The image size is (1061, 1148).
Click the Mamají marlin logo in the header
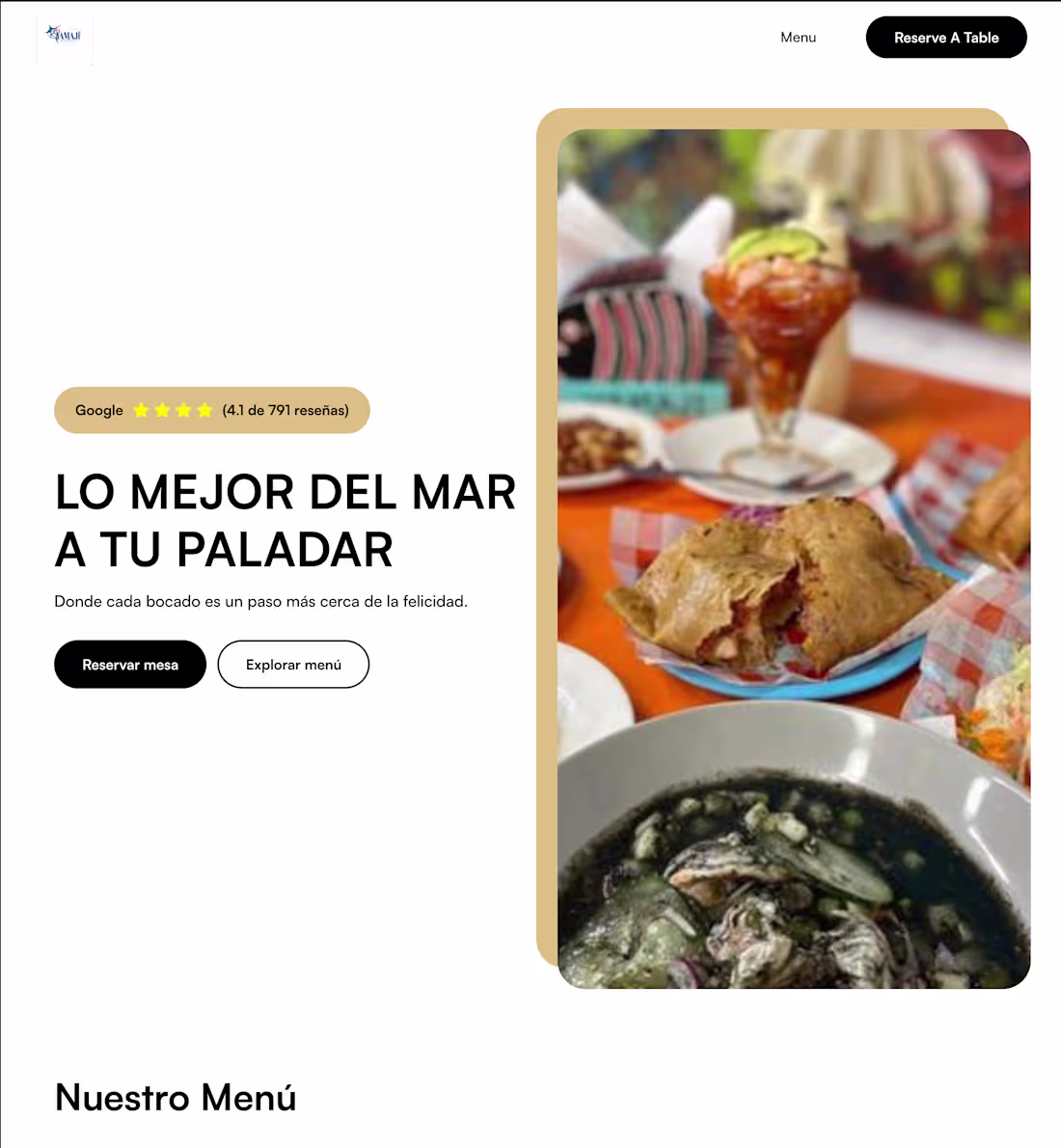(x=64, y=37)
